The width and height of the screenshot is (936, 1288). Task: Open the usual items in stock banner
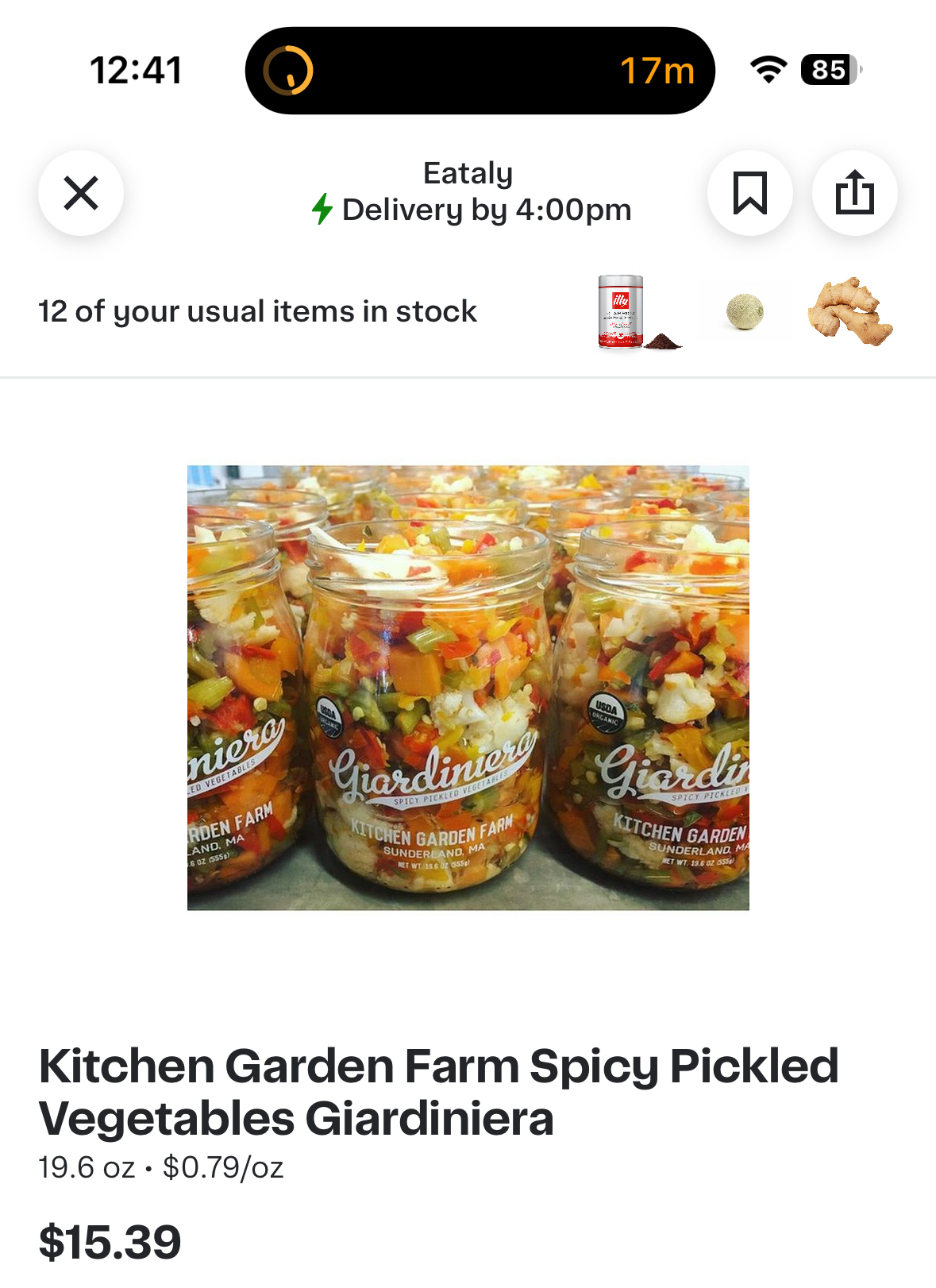coord(258,311)
